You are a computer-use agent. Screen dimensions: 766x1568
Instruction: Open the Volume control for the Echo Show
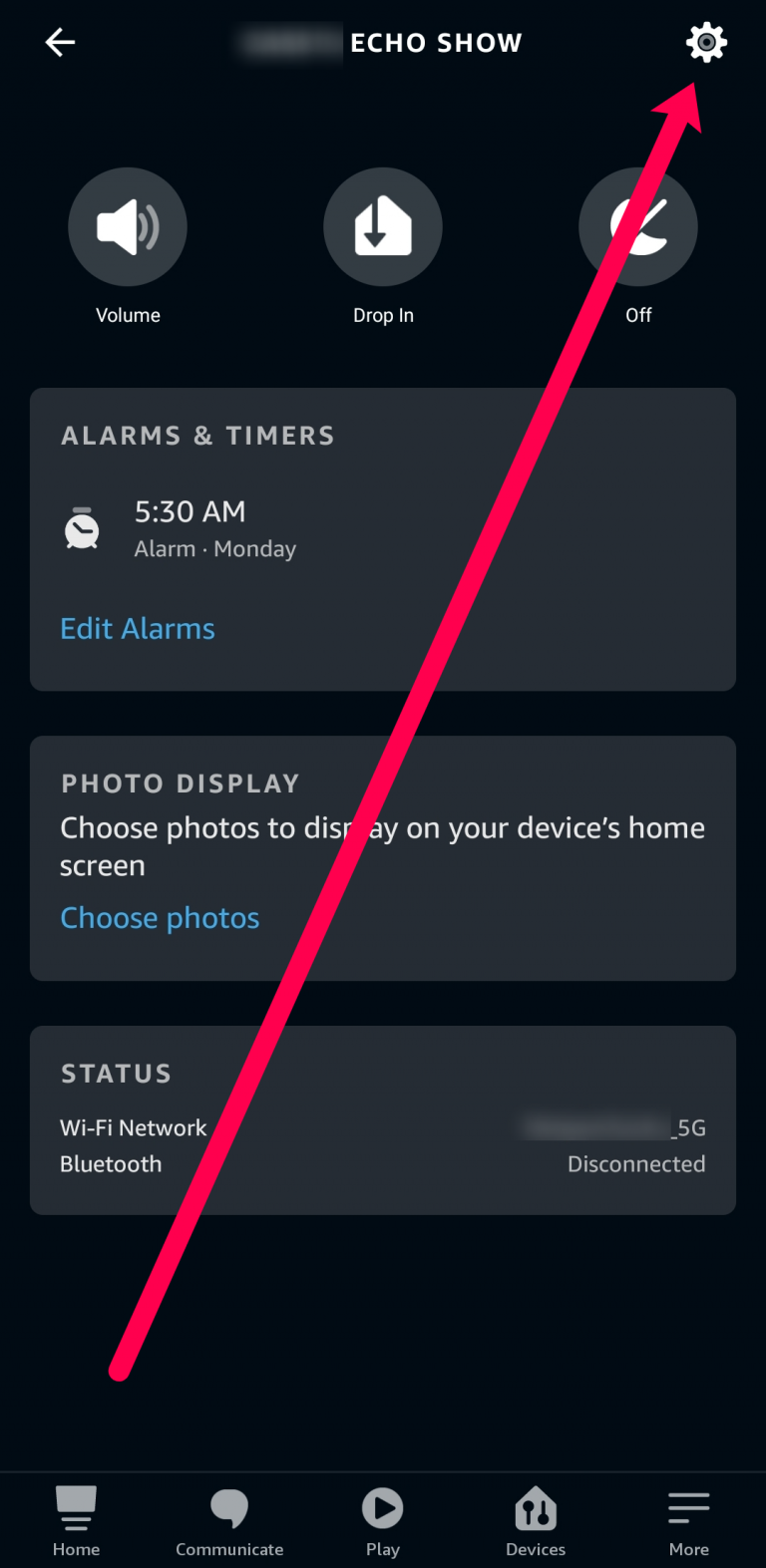click(x=128, y=226)
